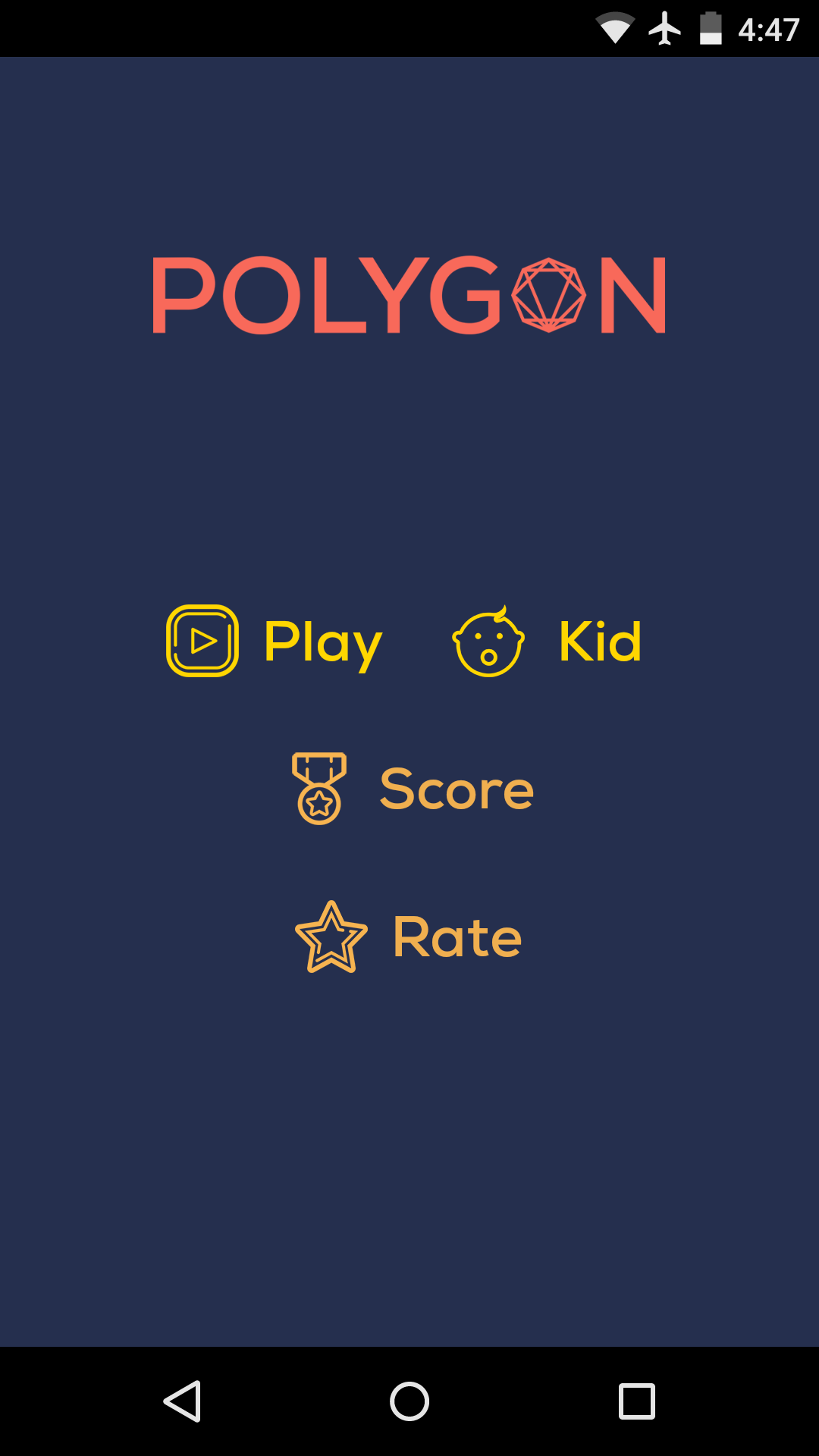Start the game with Play
819x1456 pixels.
click(275, 642)
